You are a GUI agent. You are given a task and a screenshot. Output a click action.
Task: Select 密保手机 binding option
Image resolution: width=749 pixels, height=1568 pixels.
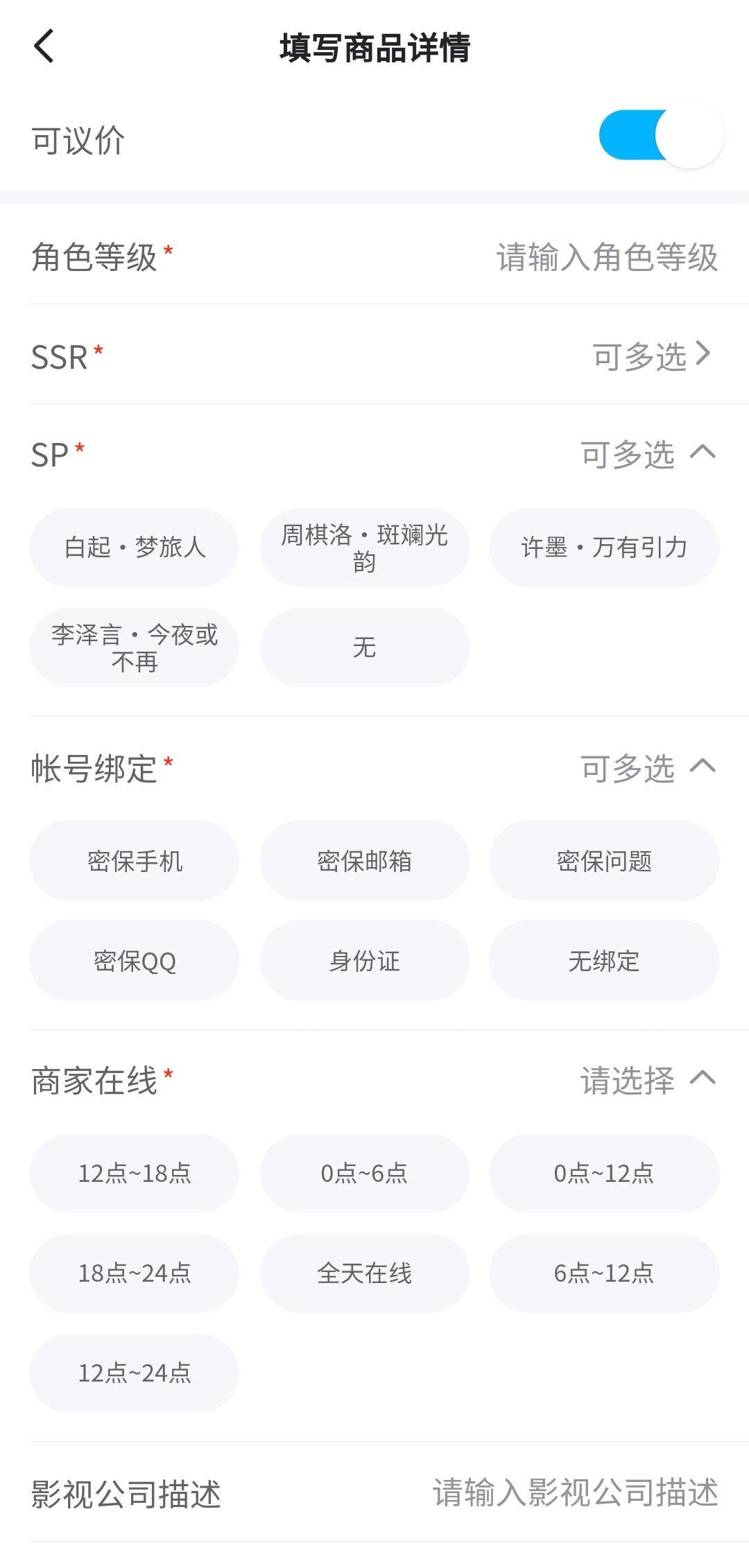click(x=135, y=861)
